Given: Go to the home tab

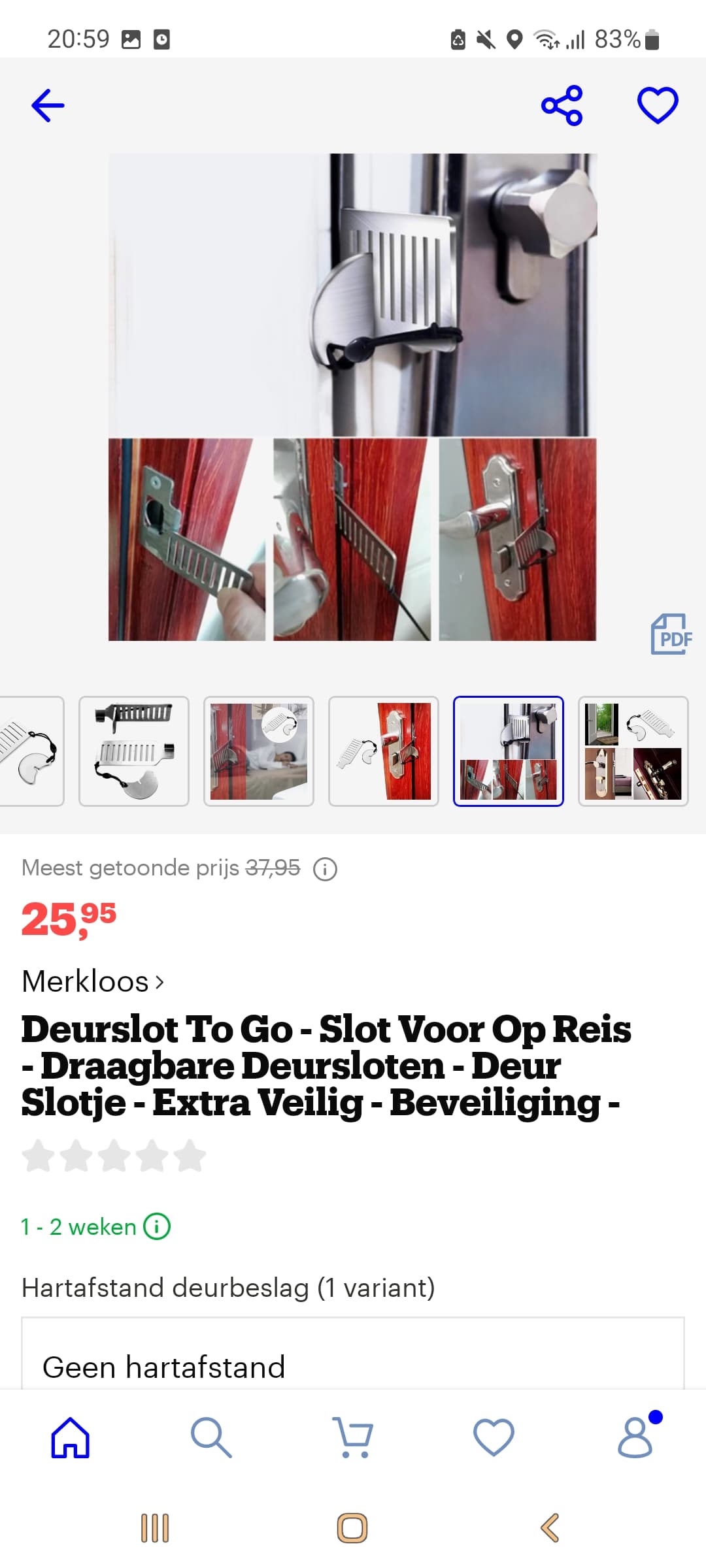Looking at the screenshot, I should (x=71, y=1437).
